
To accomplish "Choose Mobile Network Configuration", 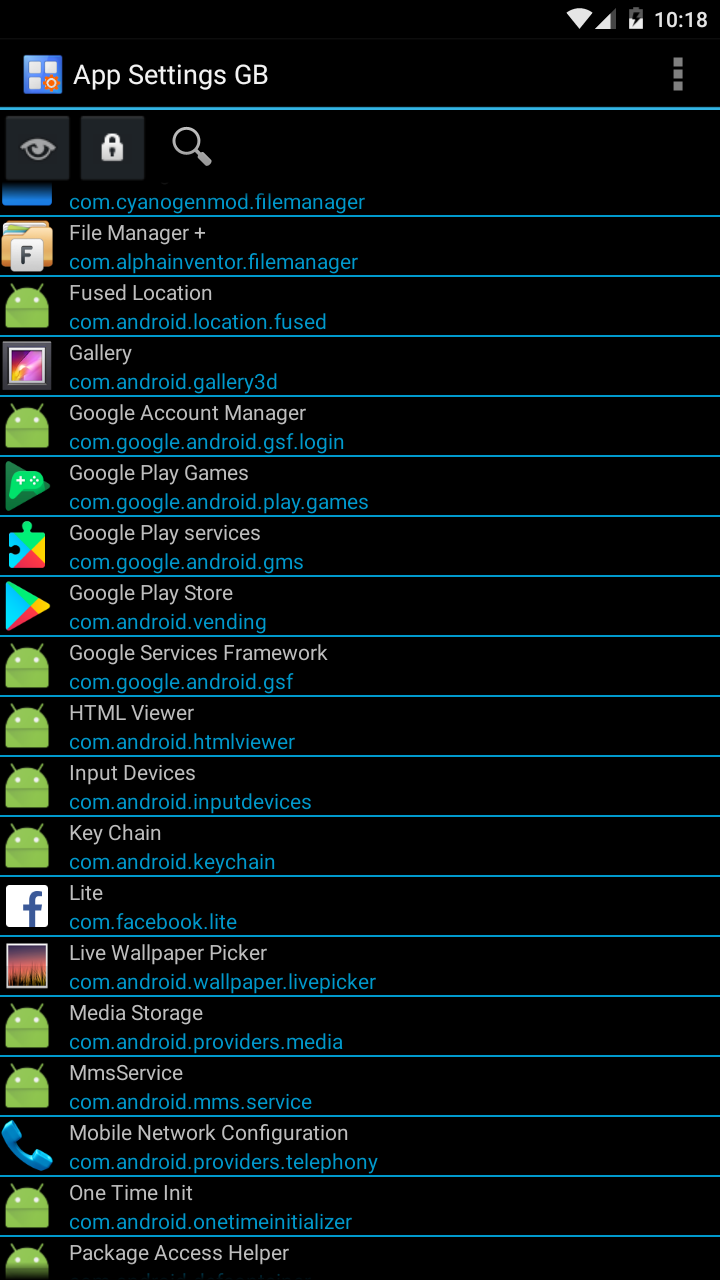I will pyautogui.click(x=360, y=1147).
